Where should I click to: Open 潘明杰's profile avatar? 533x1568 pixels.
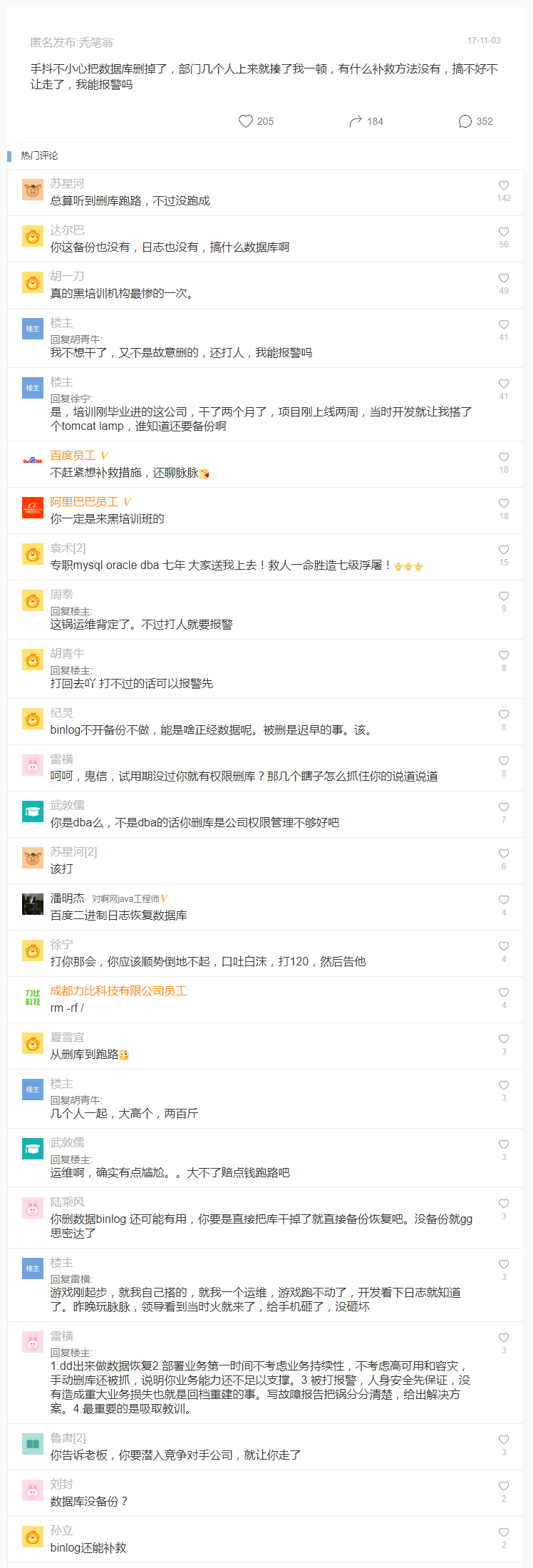pyautogui.click(x=33, y=904)
